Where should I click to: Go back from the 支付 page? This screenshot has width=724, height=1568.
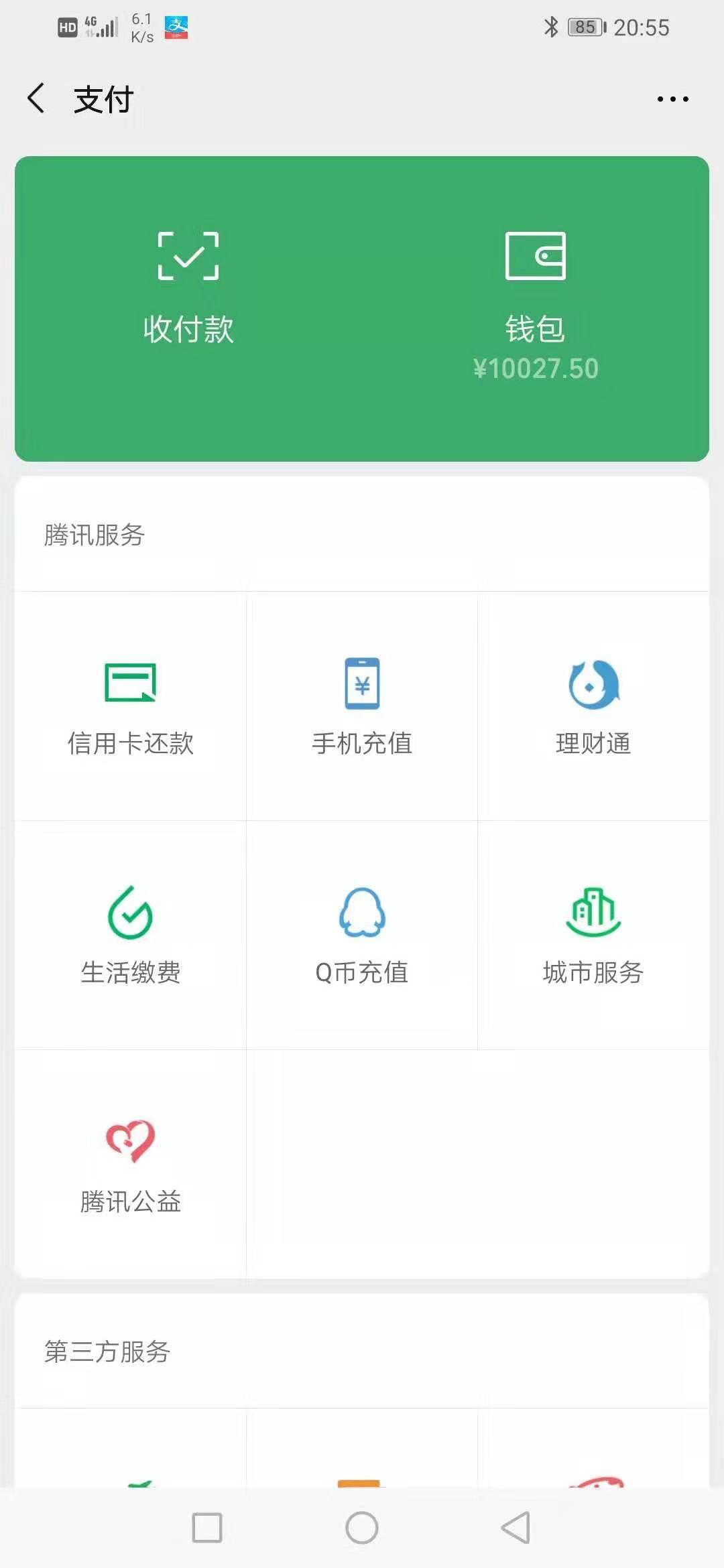[36, 99]
